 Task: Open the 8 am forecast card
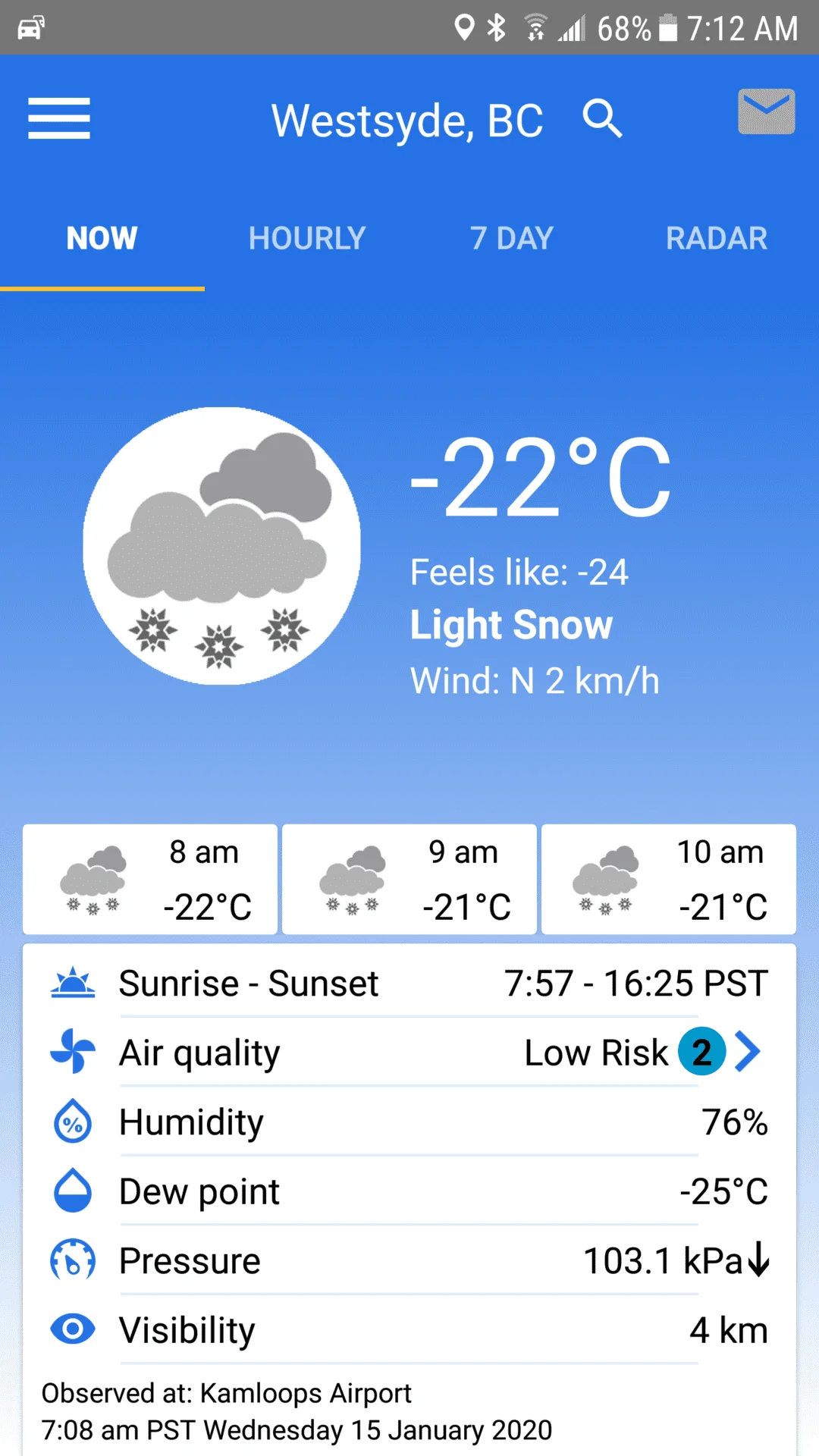tap(150, 879)
